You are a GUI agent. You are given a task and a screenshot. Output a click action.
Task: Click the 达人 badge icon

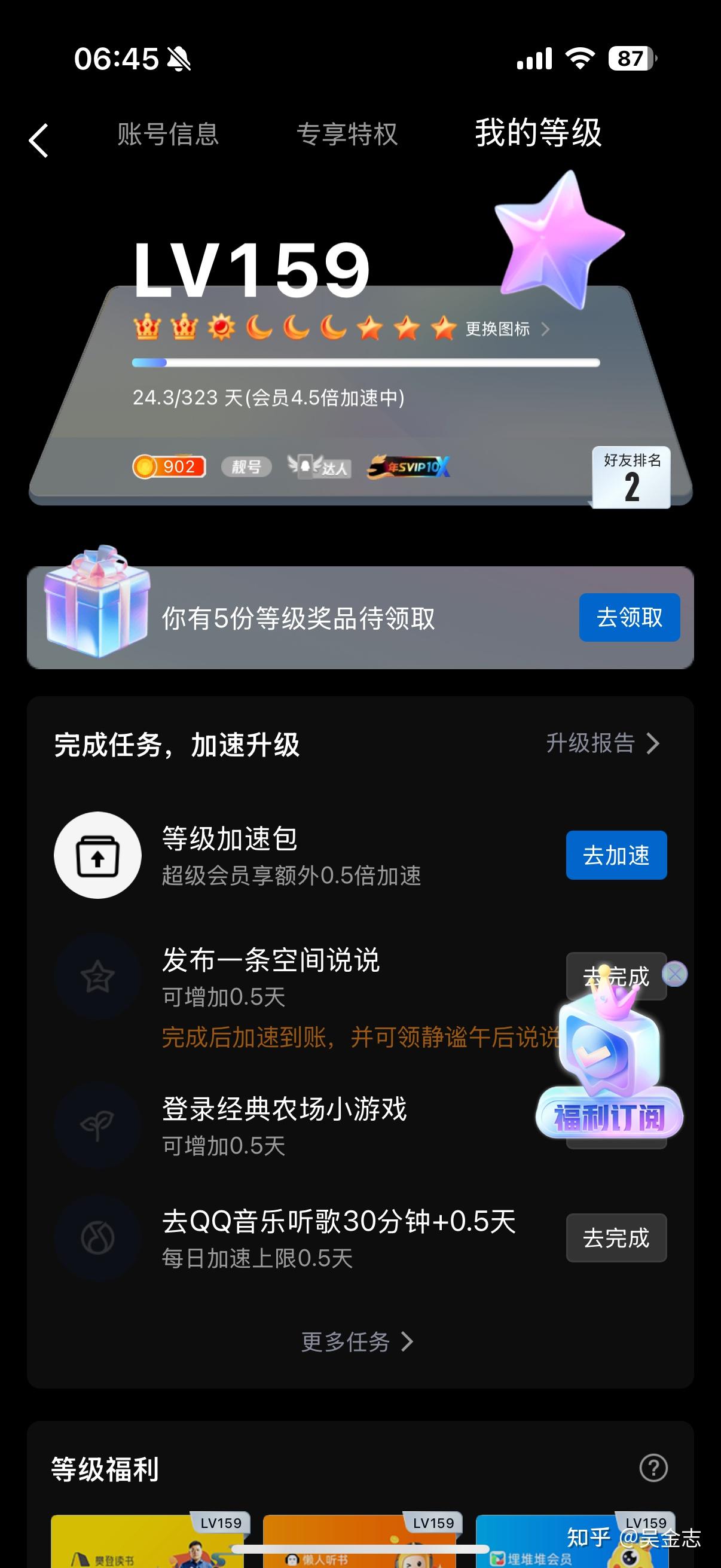click(317, 468)
